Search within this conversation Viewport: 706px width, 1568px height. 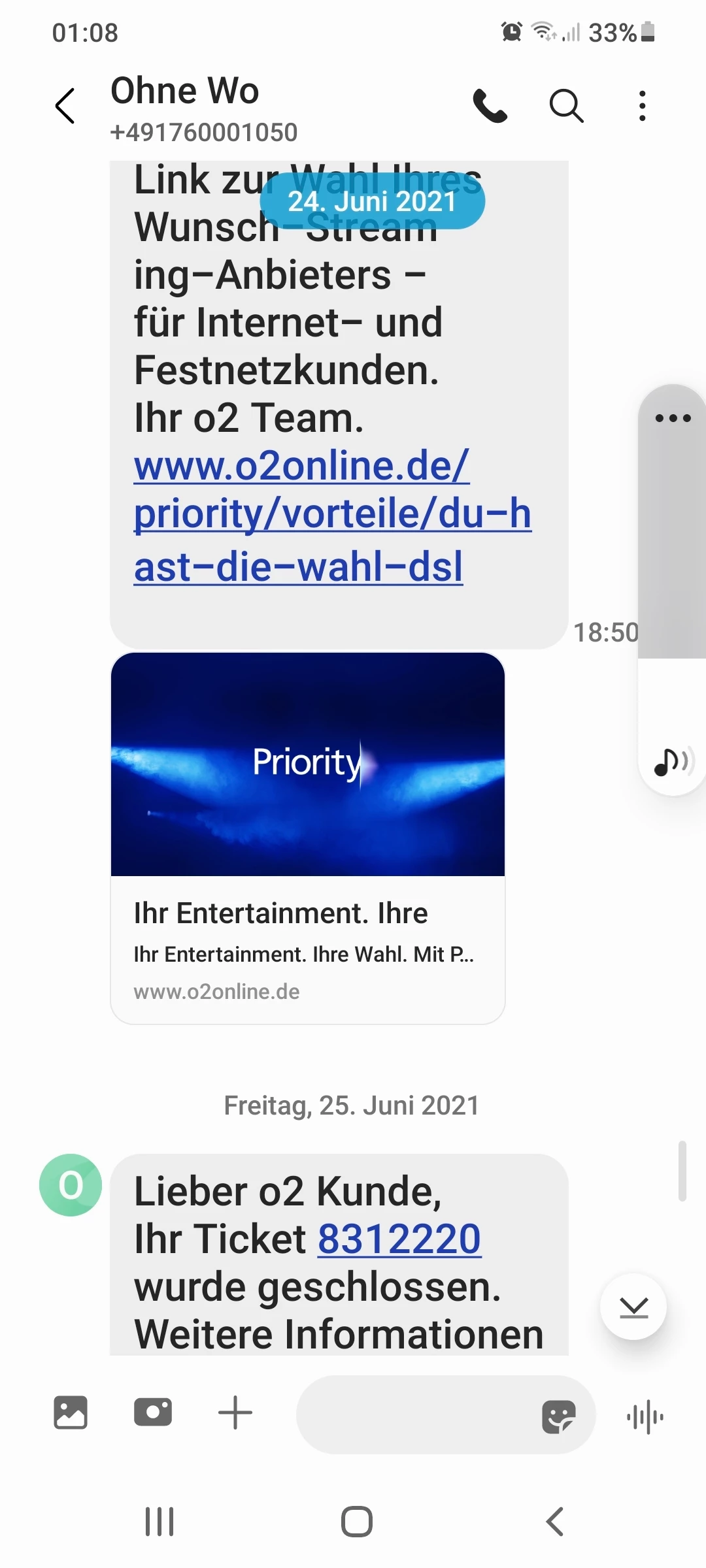tap(566, 106)
